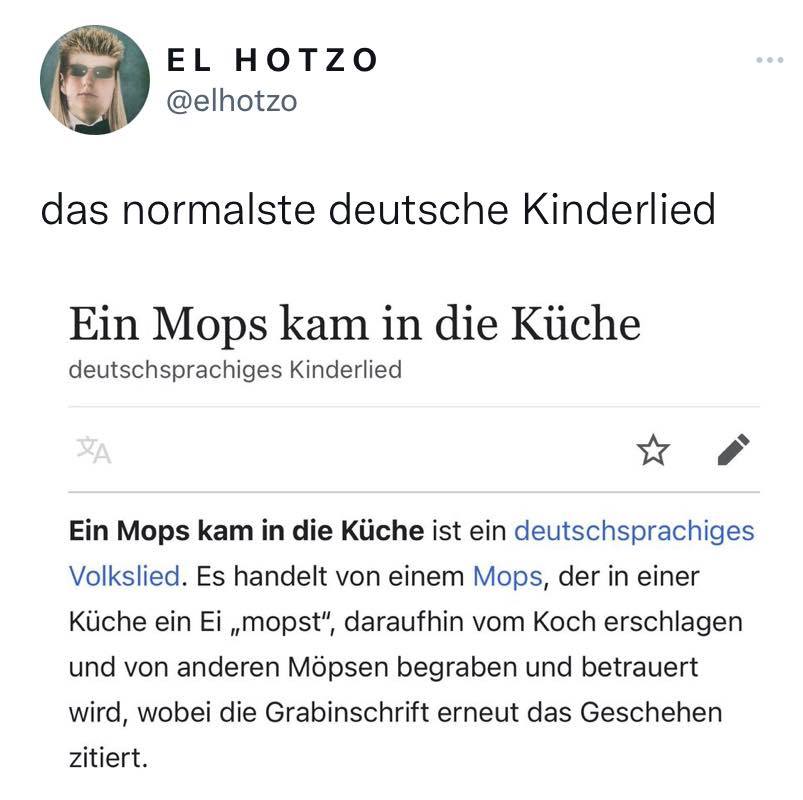Screen dimensions: 803x800
Task: Open the tweet's overflow menu
Action: (x=769, y=61)
